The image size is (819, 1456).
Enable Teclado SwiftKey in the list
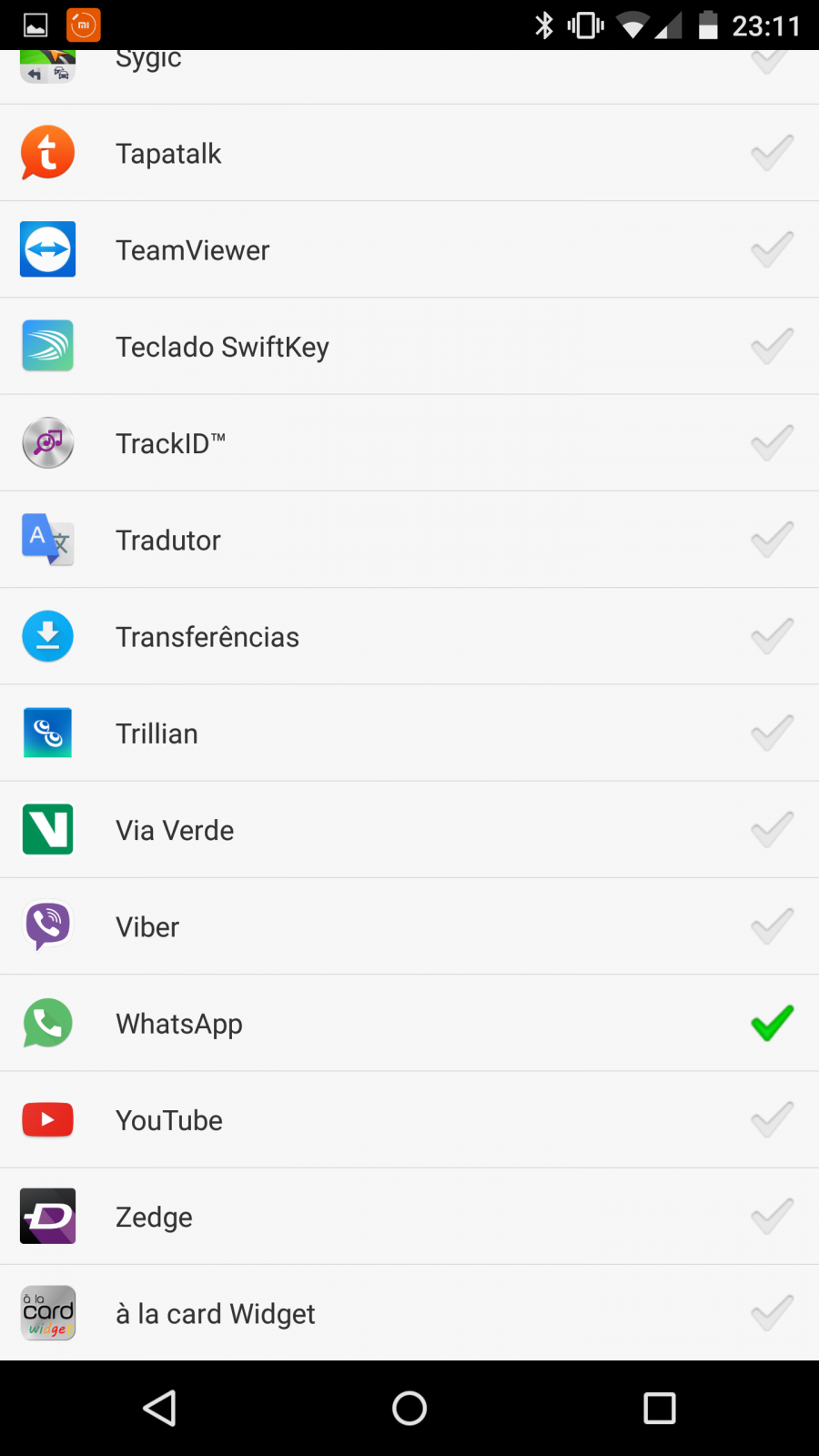pos(409,346)
